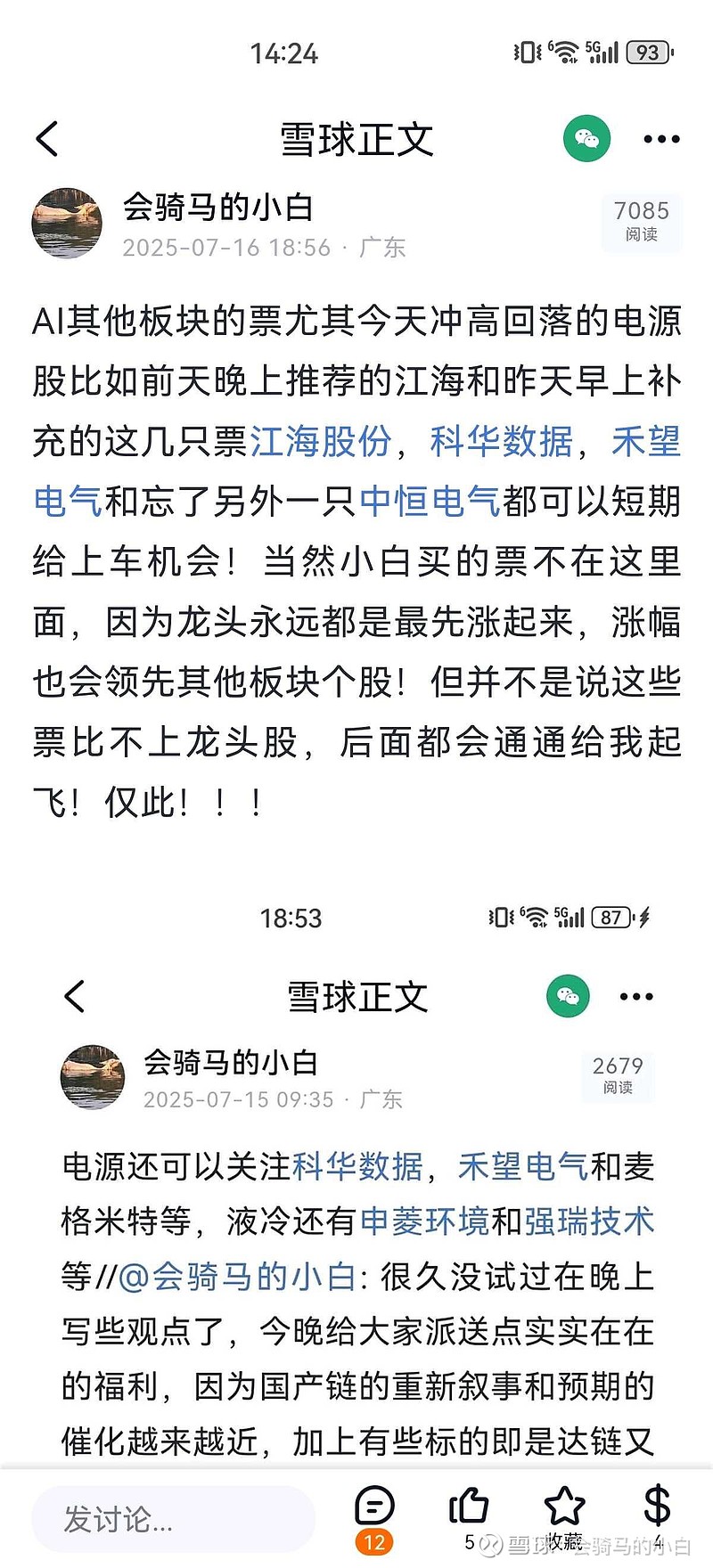The image size is (713, 1568).
Task: Tap the 发讨论 comment field
Action: point(174,1519)
